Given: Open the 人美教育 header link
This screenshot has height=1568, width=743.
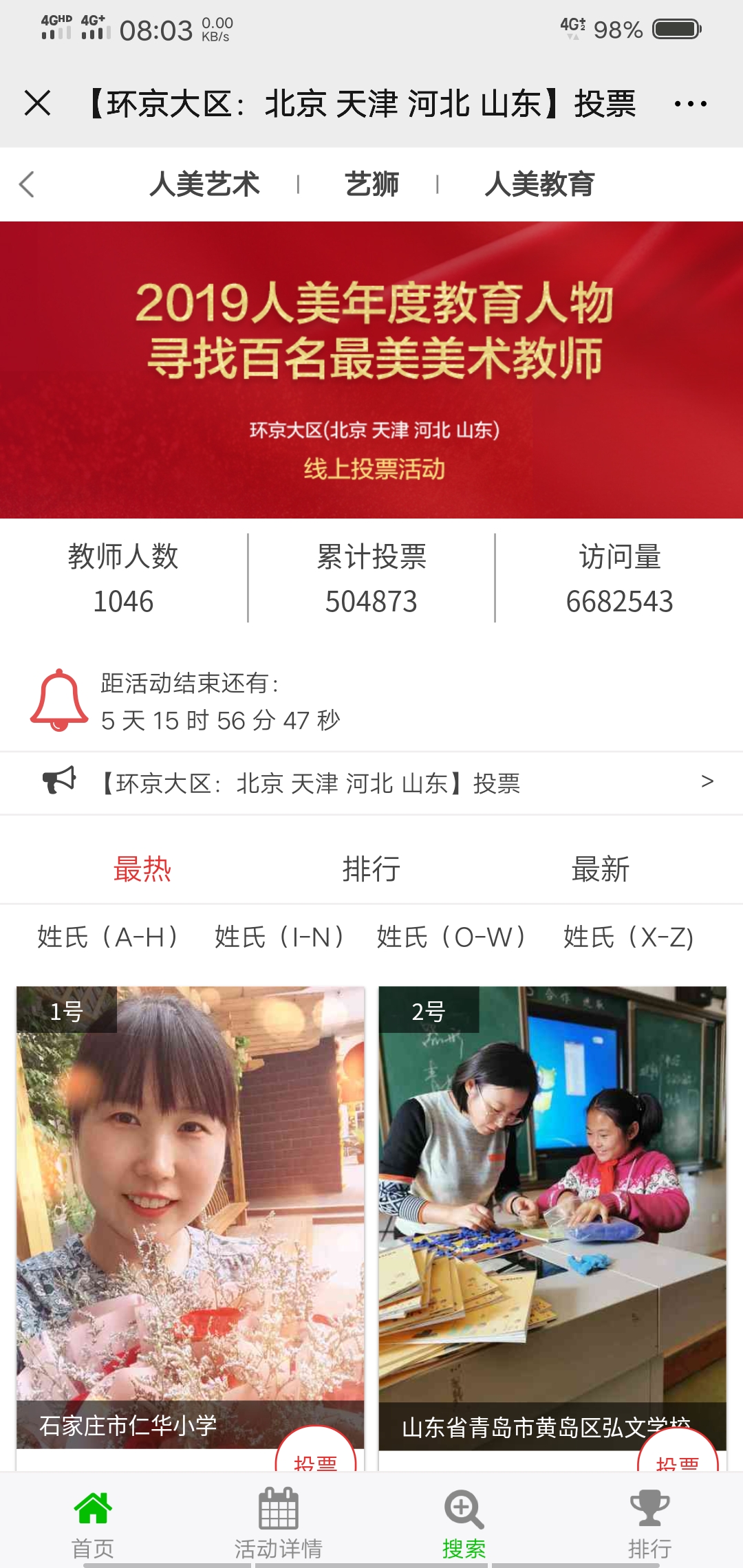Looking at the screenshot, I should (539, 184).
